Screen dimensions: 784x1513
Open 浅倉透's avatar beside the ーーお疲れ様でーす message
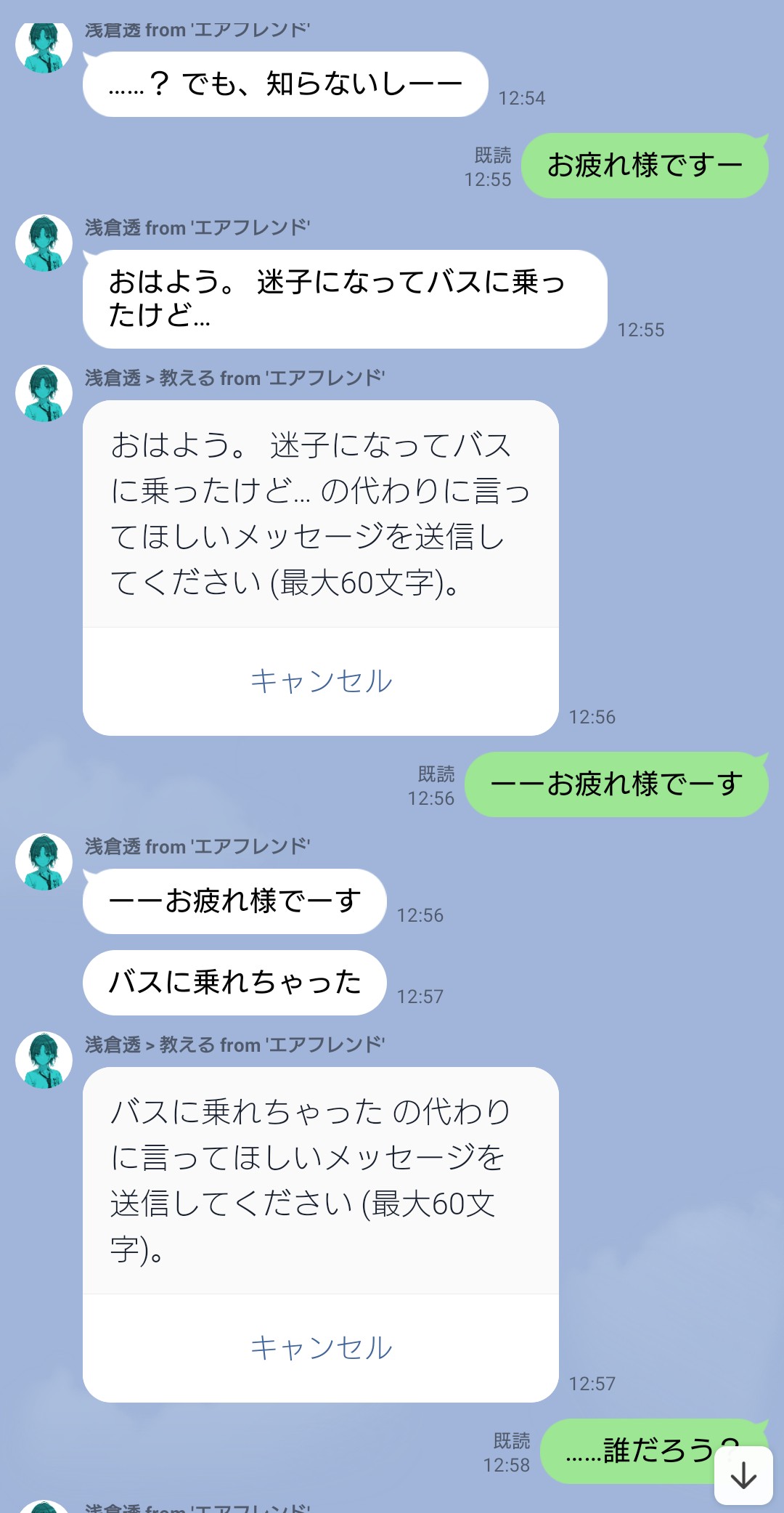pyautogui.click(x=44, y=861)
